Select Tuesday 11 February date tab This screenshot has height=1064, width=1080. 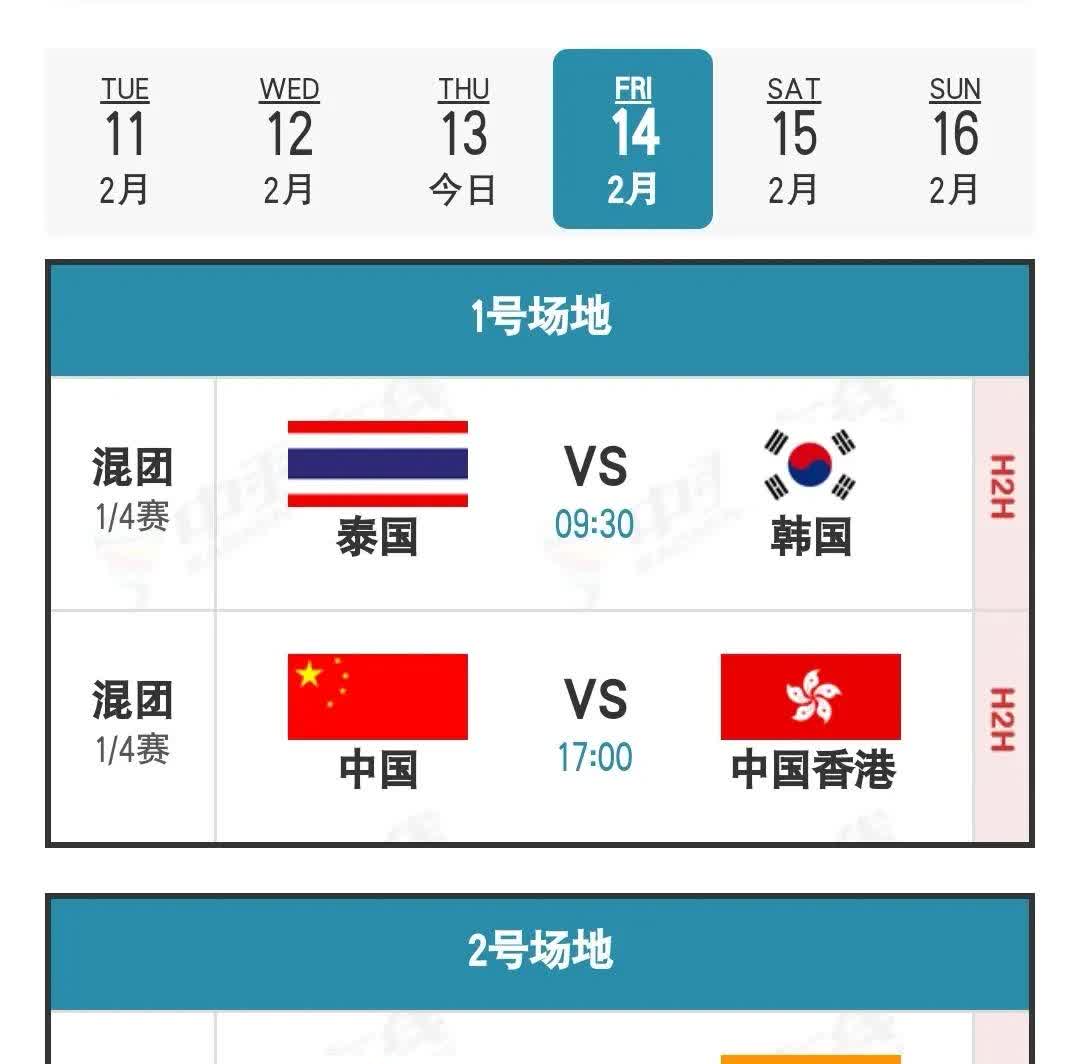click(125, 140)
